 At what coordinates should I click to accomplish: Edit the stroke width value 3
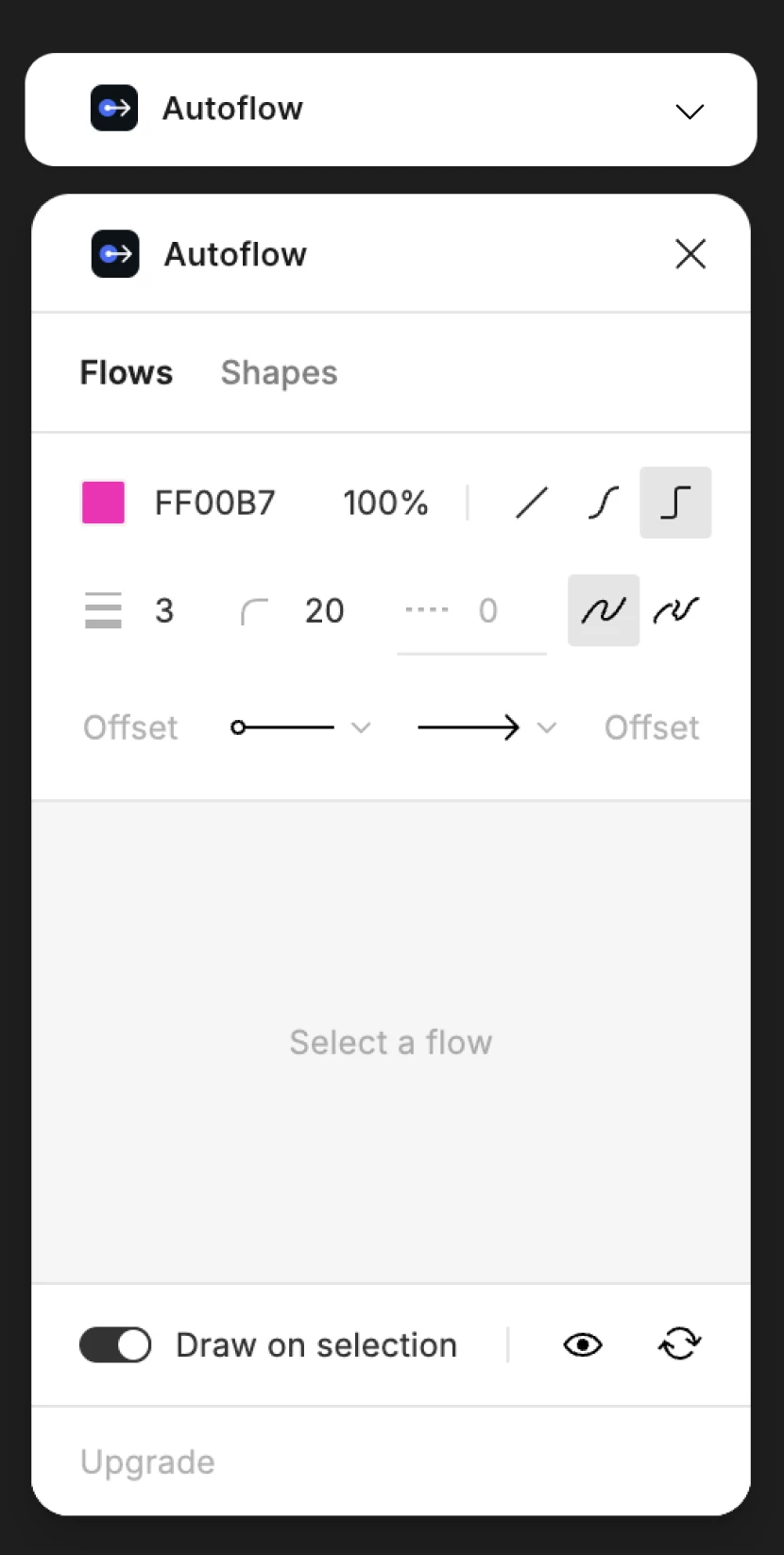[164, 610]
